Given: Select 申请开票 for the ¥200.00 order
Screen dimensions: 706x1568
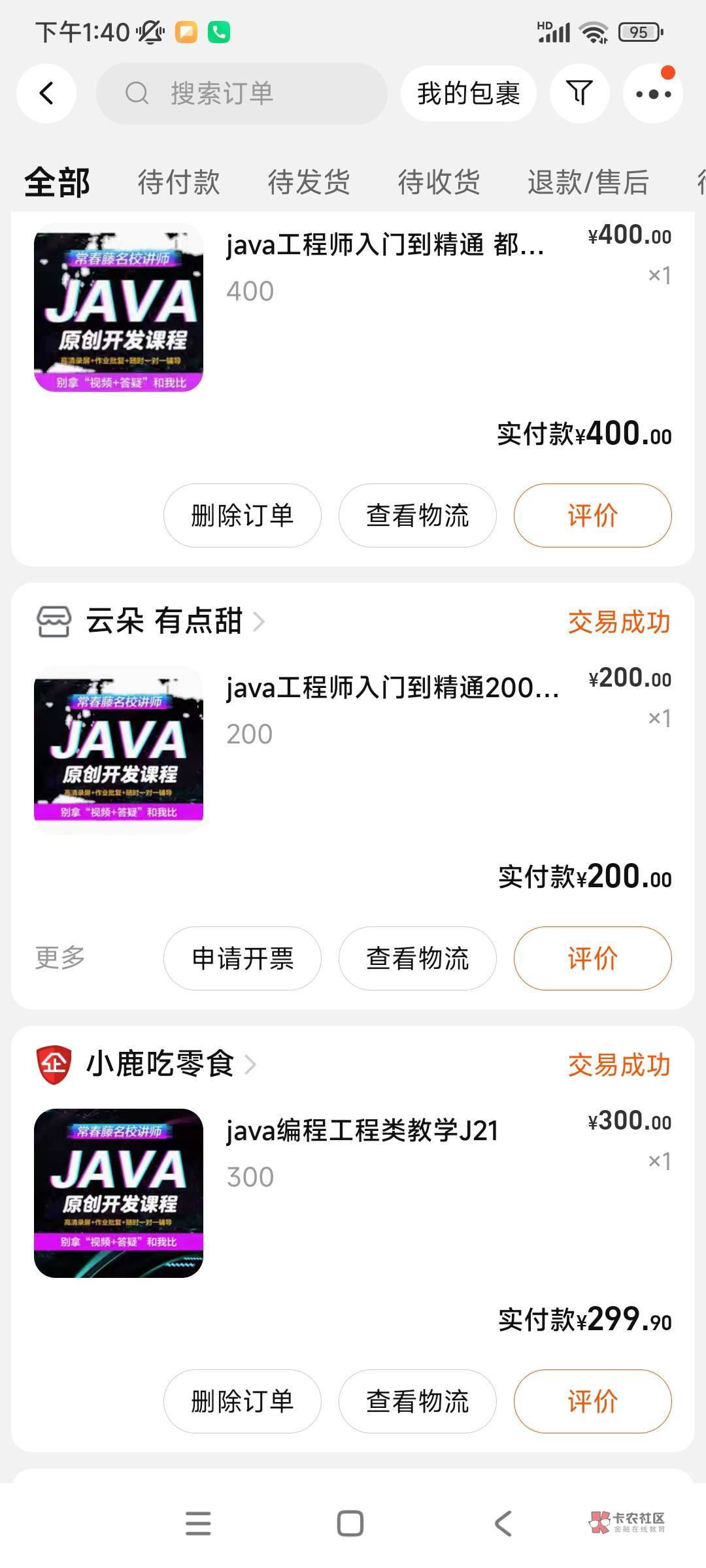Looking at the screenshot, I should point(242,958).
